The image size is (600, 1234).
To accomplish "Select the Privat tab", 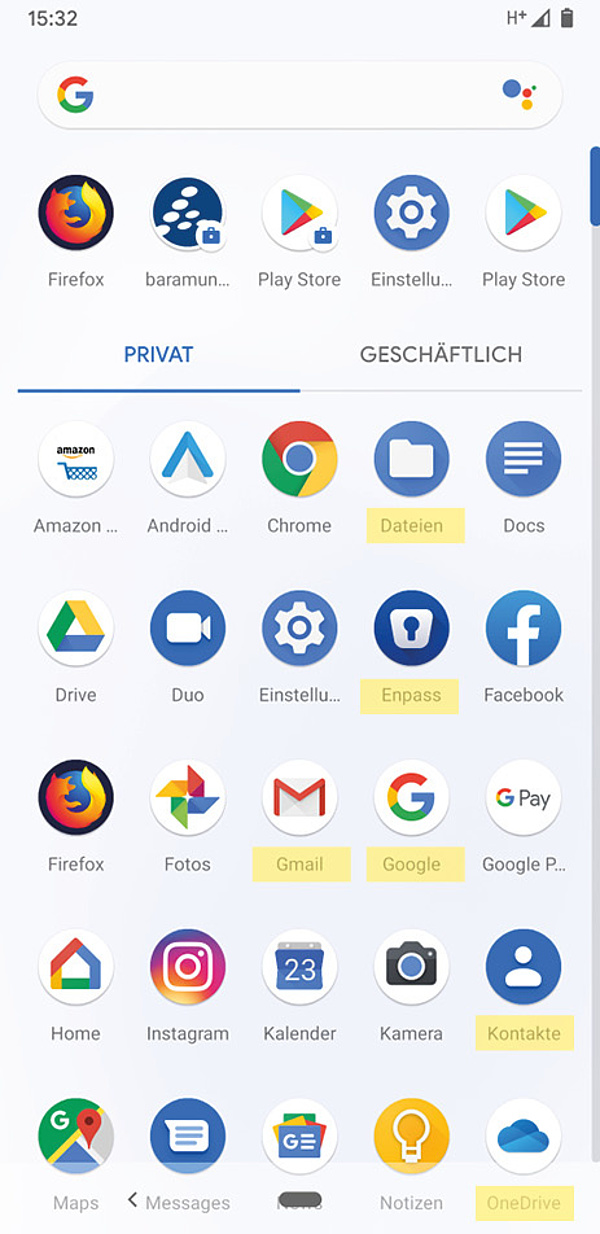I will 158,355.
